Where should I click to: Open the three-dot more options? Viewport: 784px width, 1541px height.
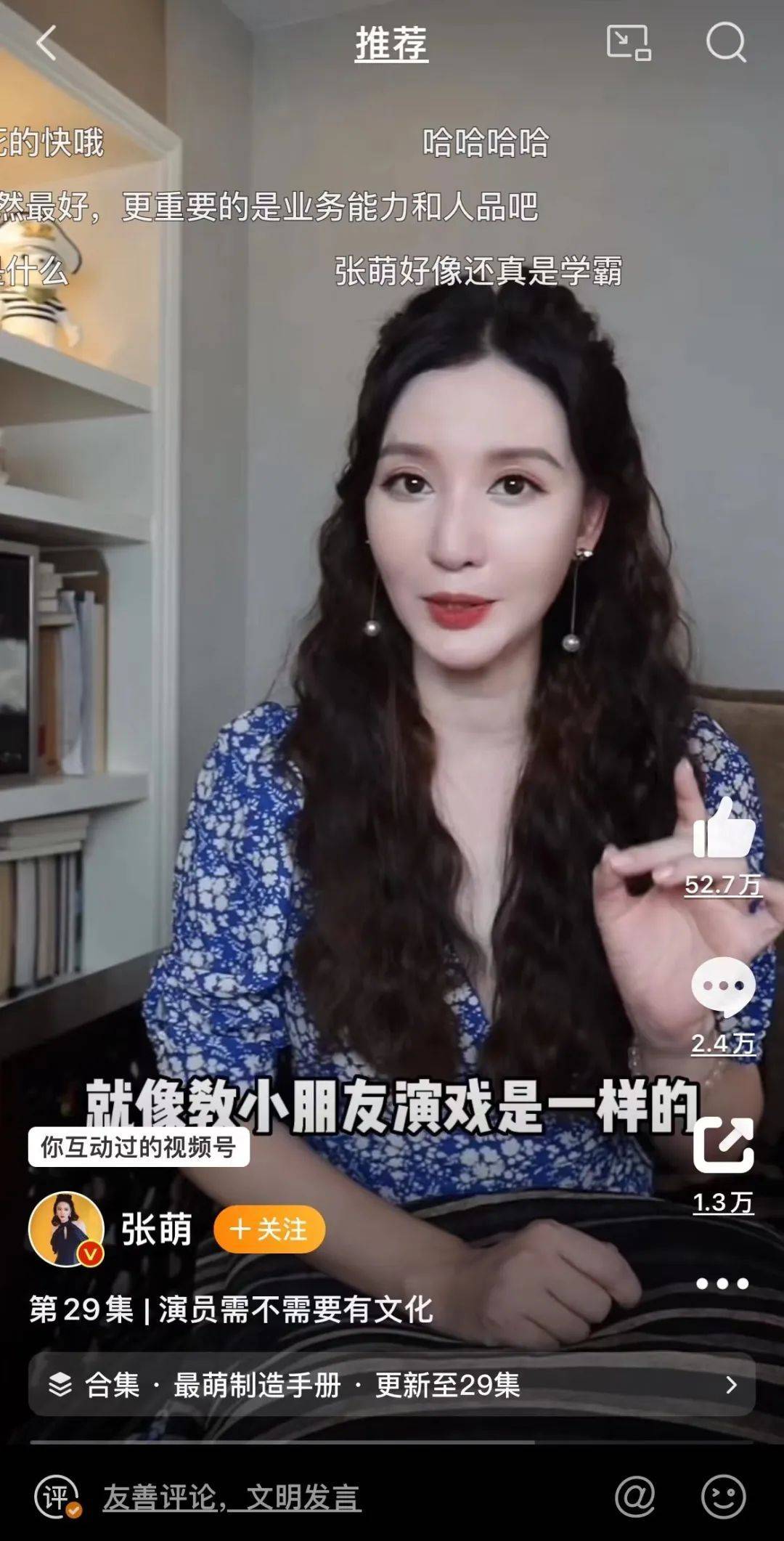[x=722, y=1283]
